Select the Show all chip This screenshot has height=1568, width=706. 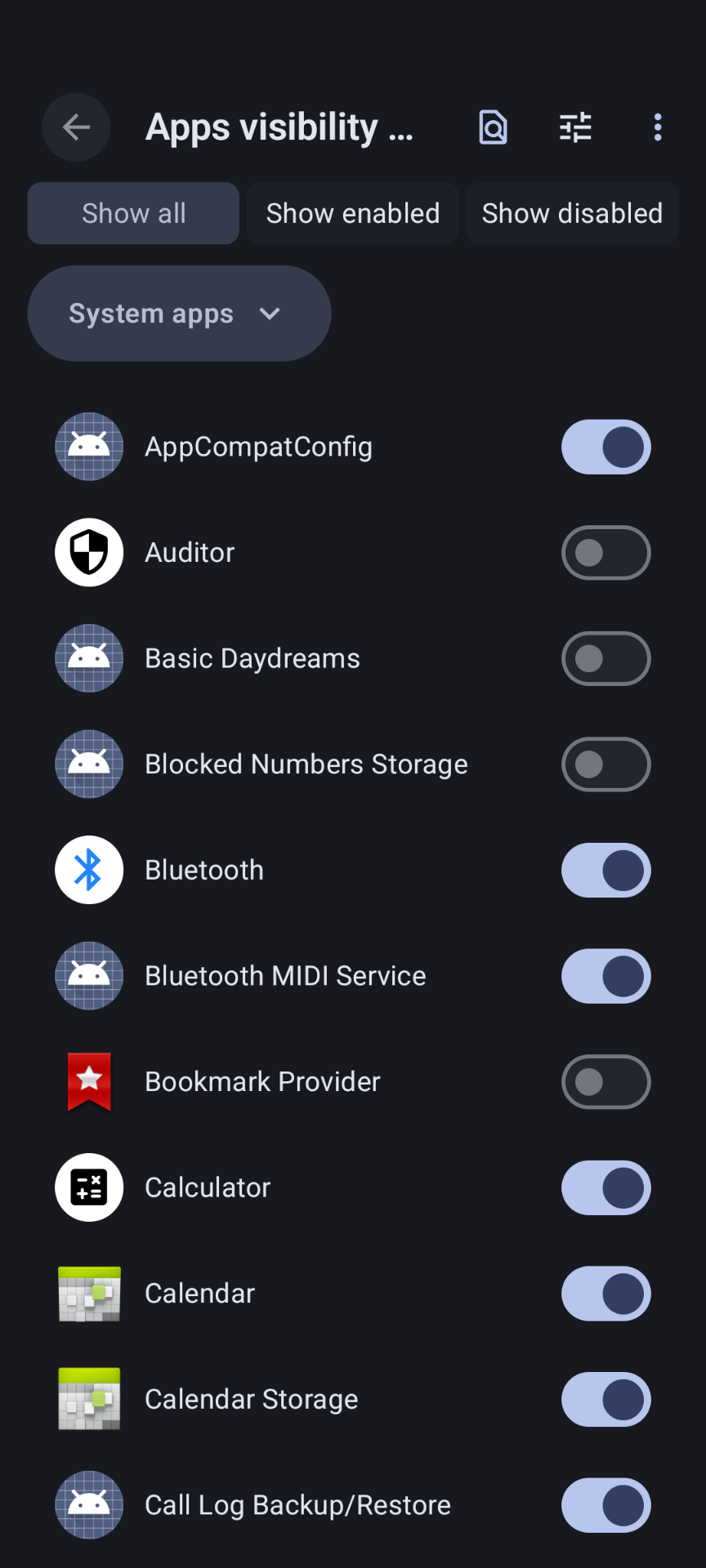tap(133, 213)
